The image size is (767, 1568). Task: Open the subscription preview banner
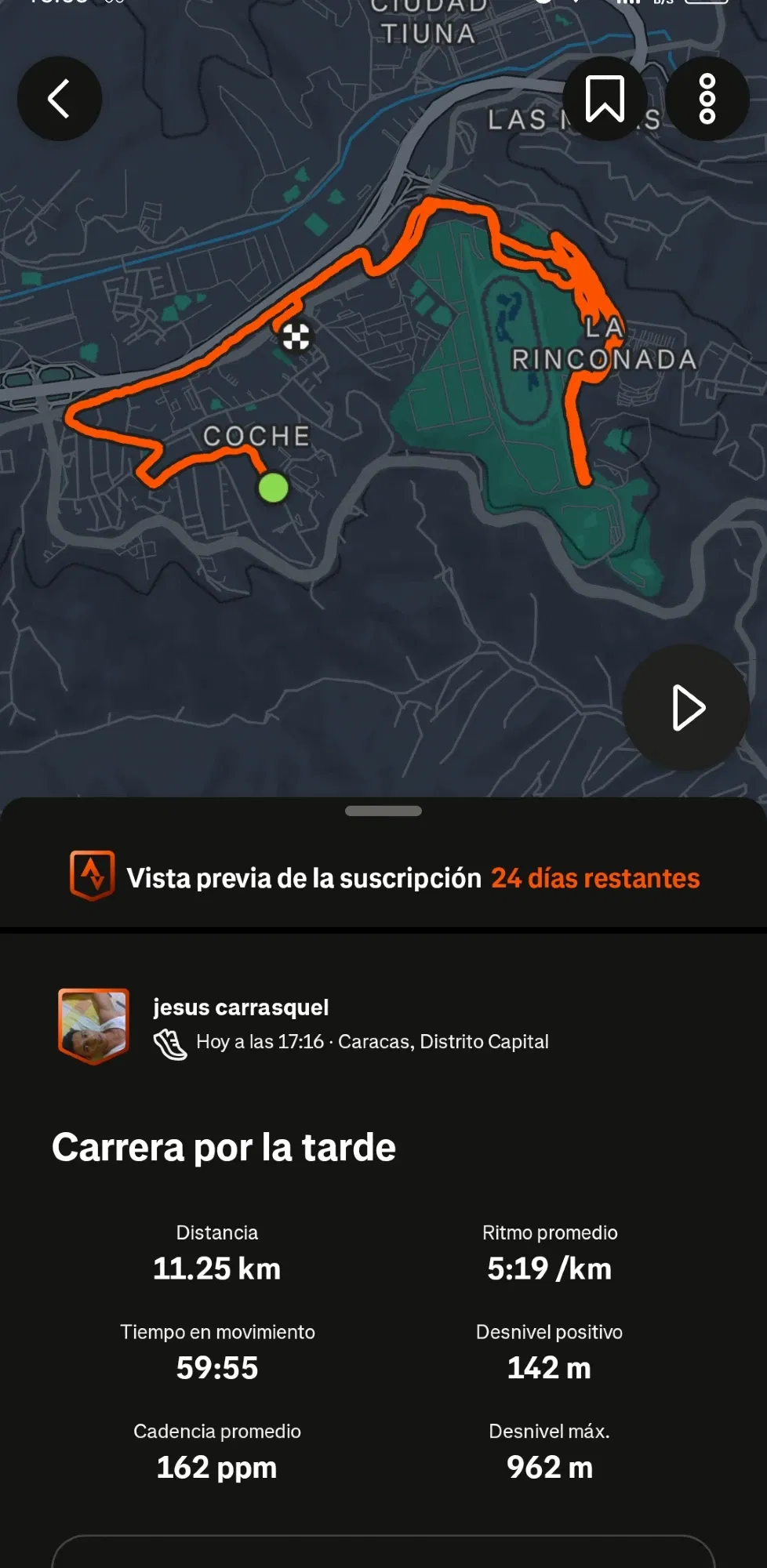point(383,877)
